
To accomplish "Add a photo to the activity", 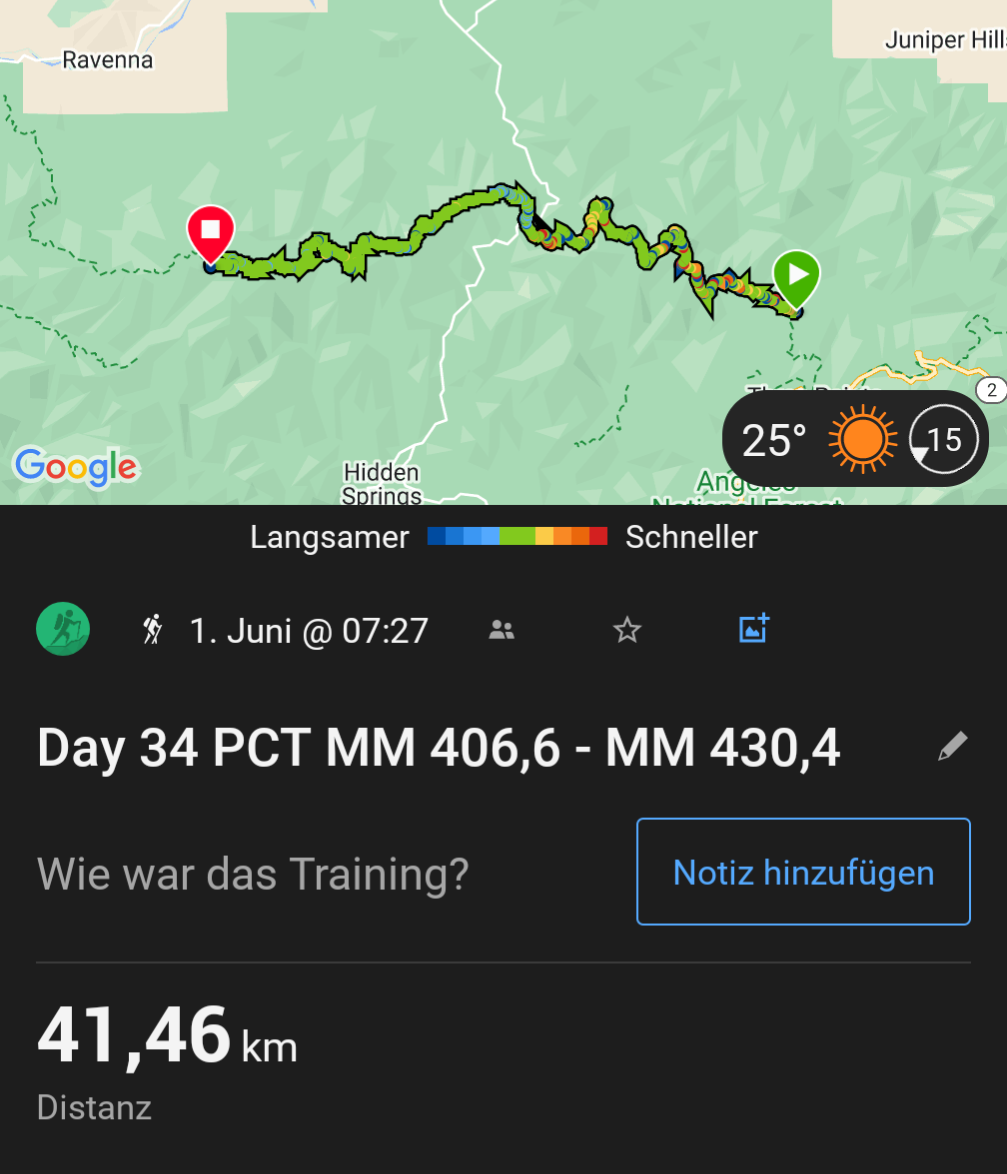I will (x=753, y=628).
